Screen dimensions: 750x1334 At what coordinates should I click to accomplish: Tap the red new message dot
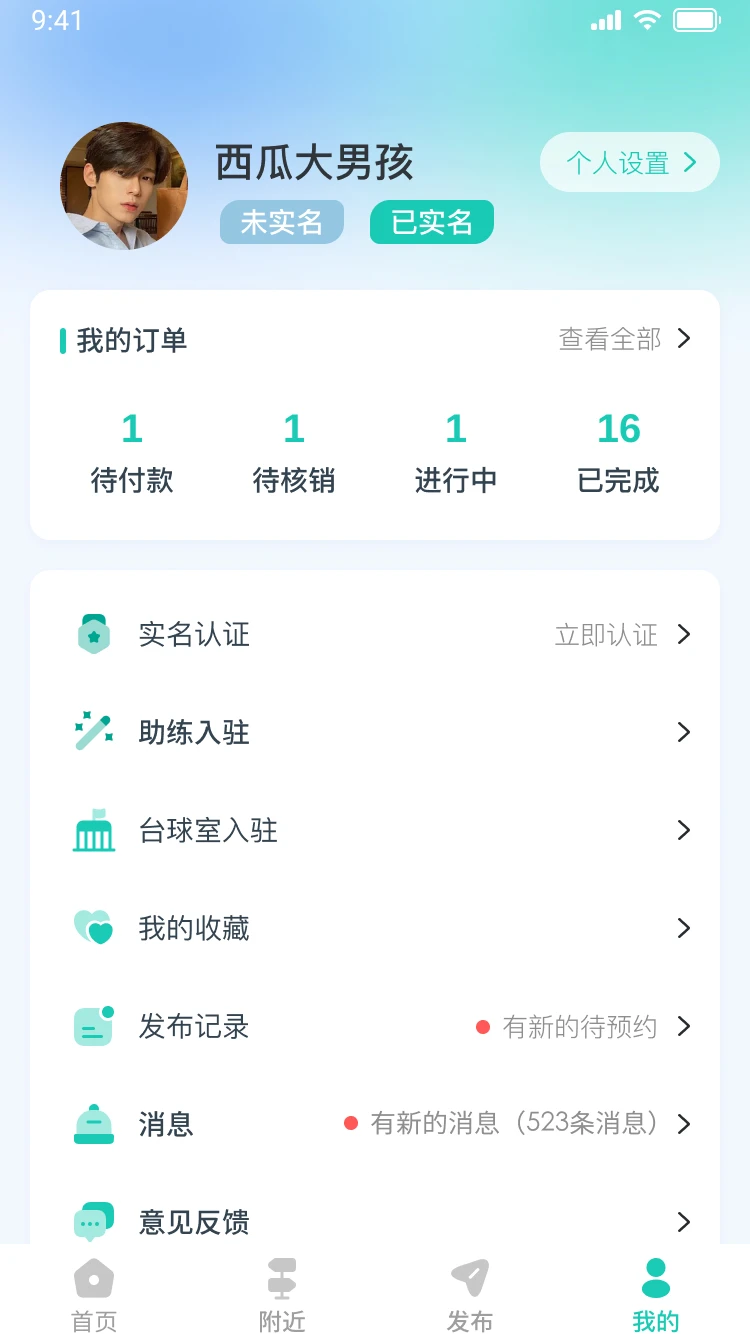tap(351, 1123)
